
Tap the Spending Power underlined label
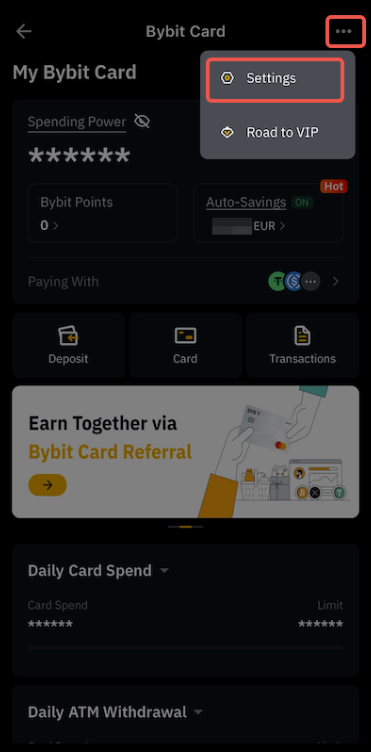pos(77,122)
